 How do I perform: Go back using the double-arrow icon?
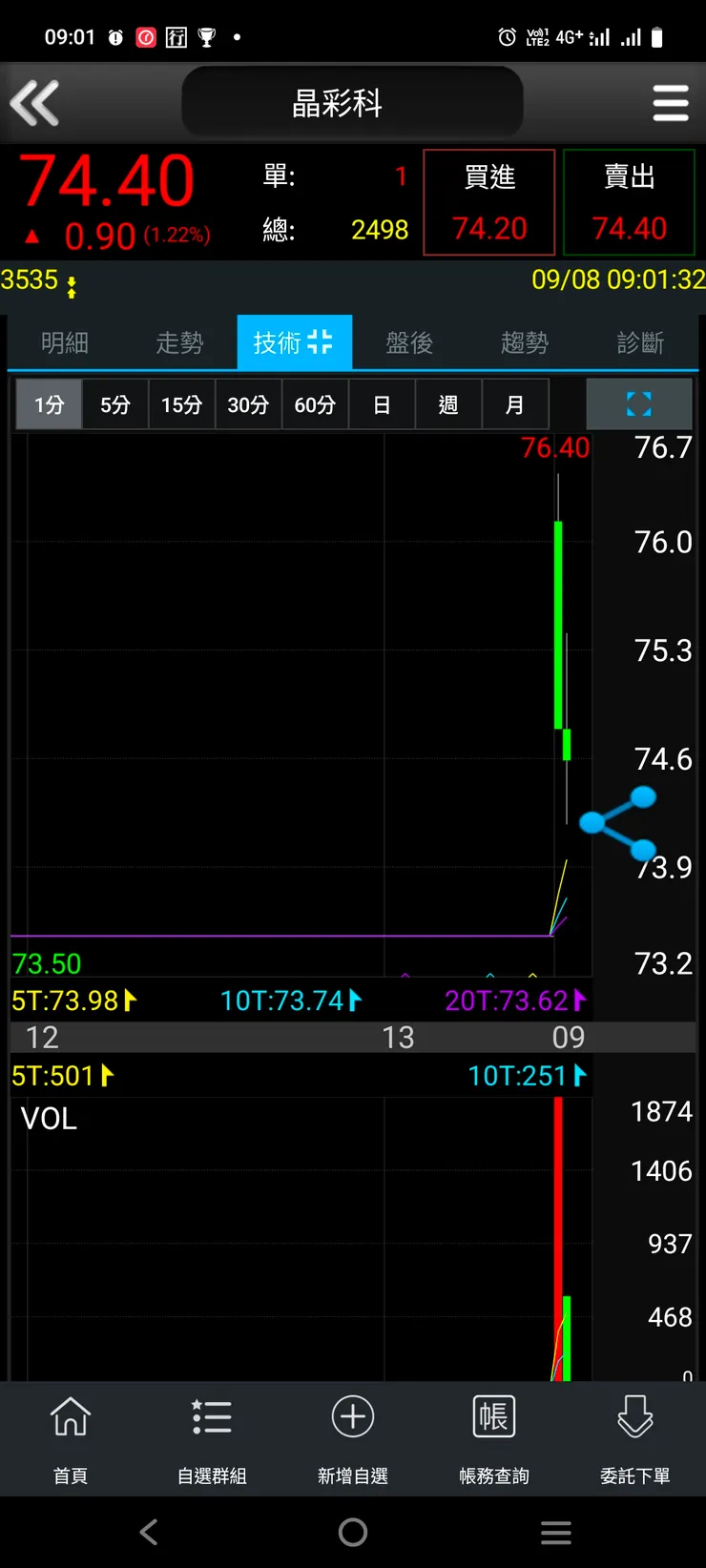click(35, 103)
